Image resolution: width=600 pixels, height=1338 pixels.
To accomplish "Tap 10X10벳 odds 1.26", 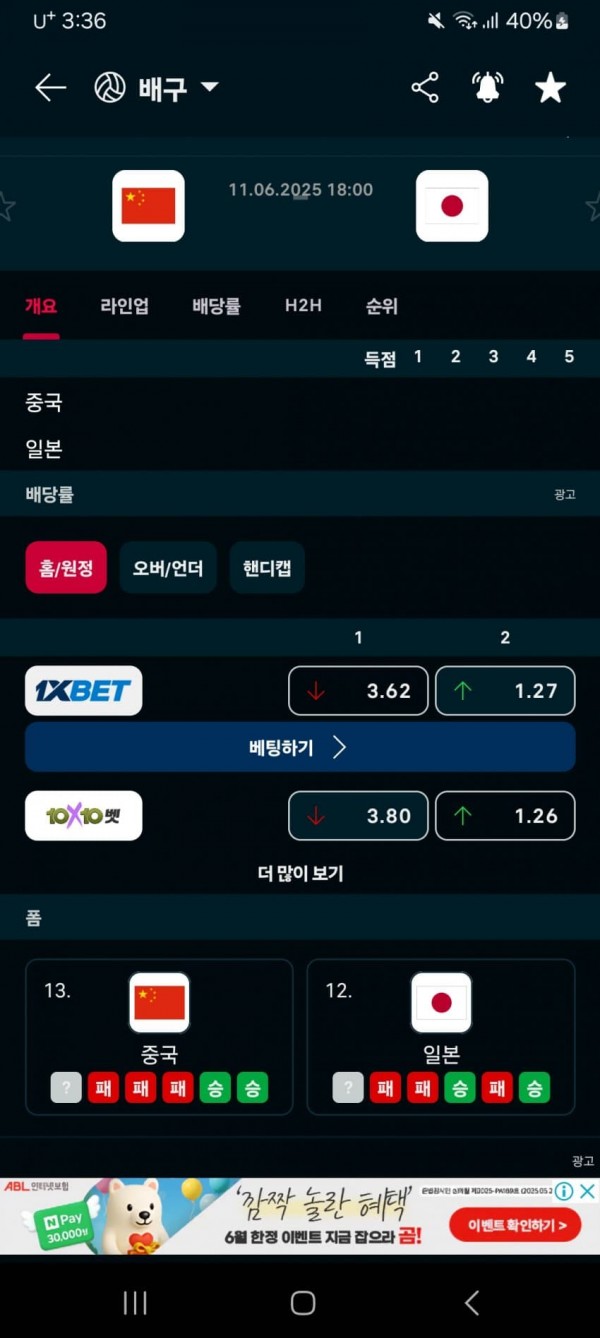I will (x=505, y=816).
